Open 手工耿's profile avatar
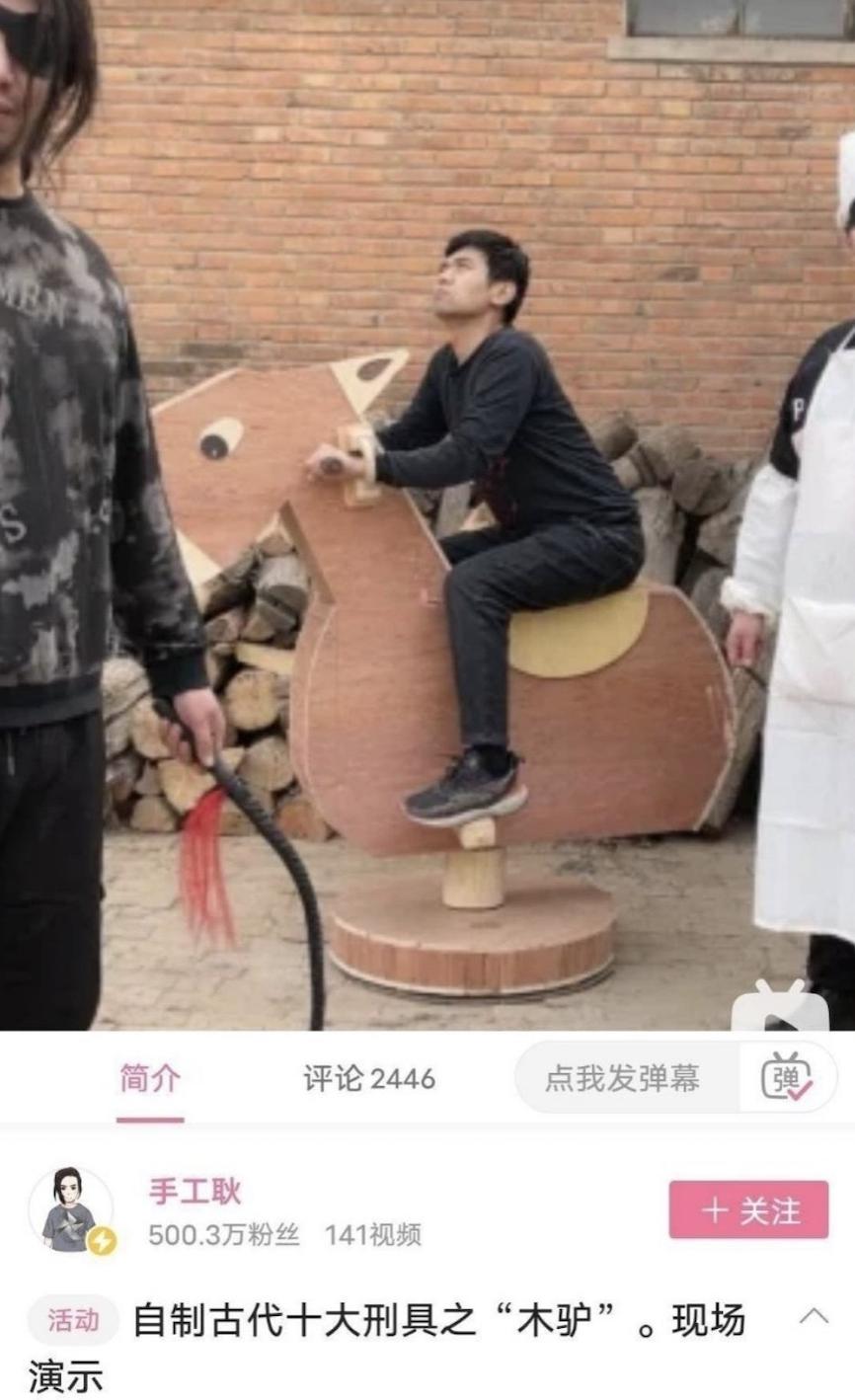This screenshot has width=855, height=1400. [x=69, y=1210]
